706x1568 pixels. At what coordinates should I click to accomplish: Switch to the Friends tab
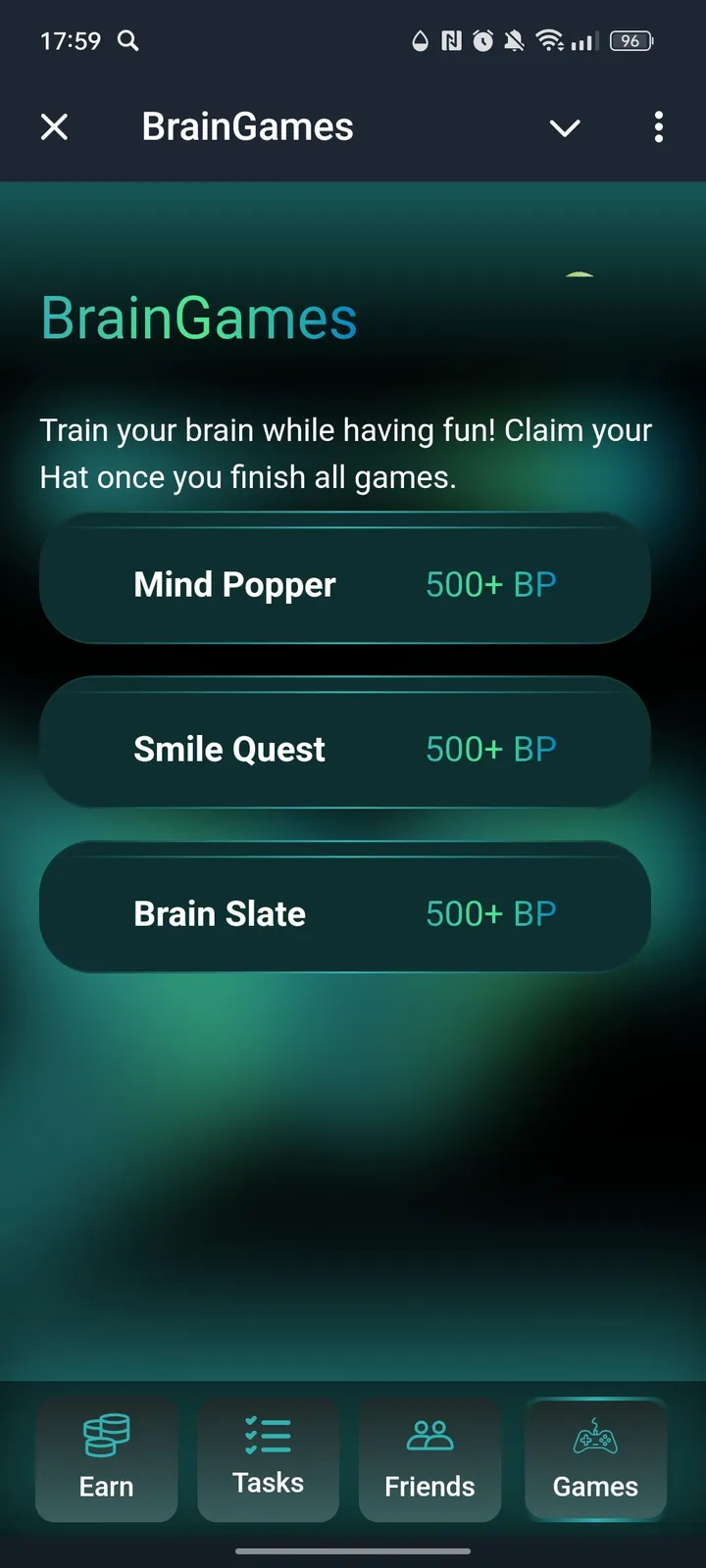(x=429, y=1460)
